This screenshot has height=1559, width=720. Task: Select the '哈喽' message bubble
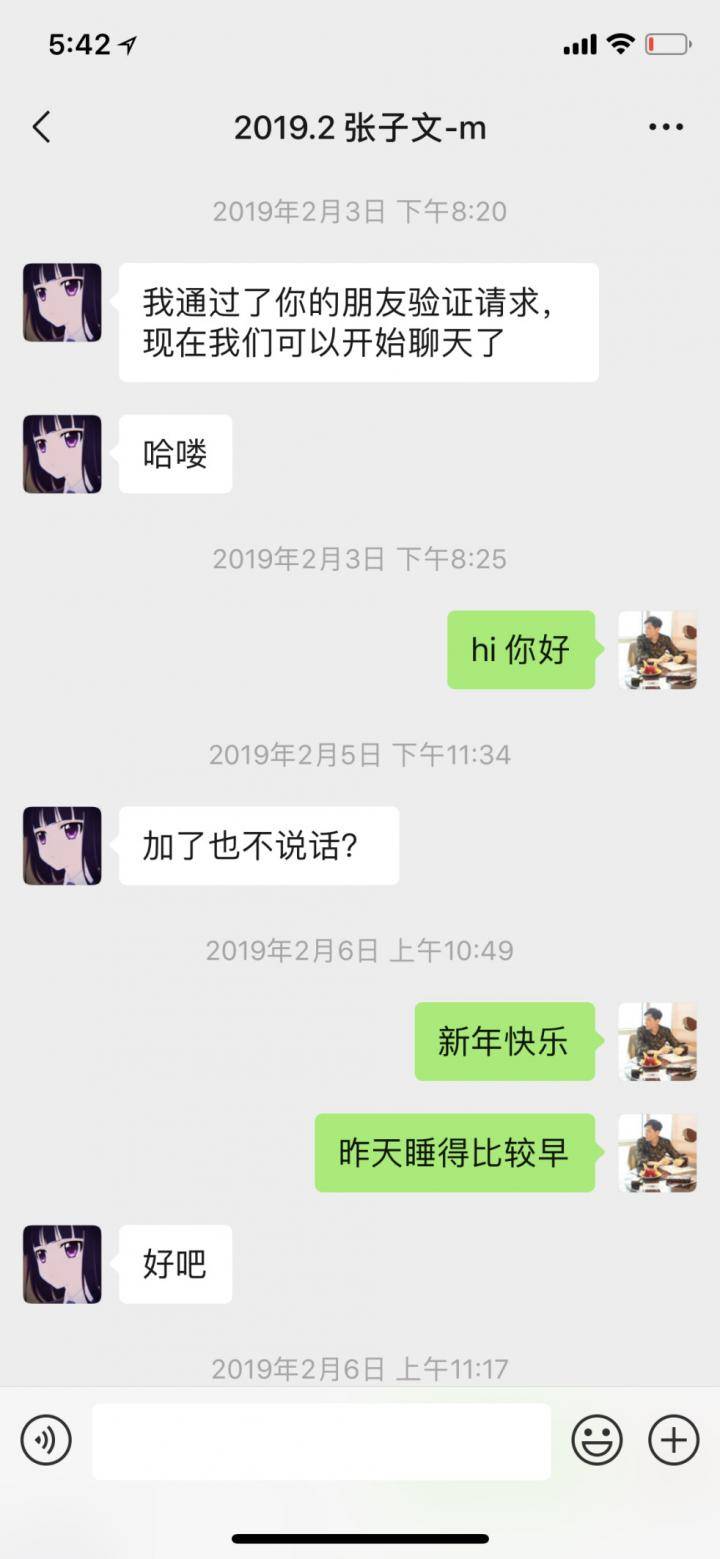click(x=175, y=453)
